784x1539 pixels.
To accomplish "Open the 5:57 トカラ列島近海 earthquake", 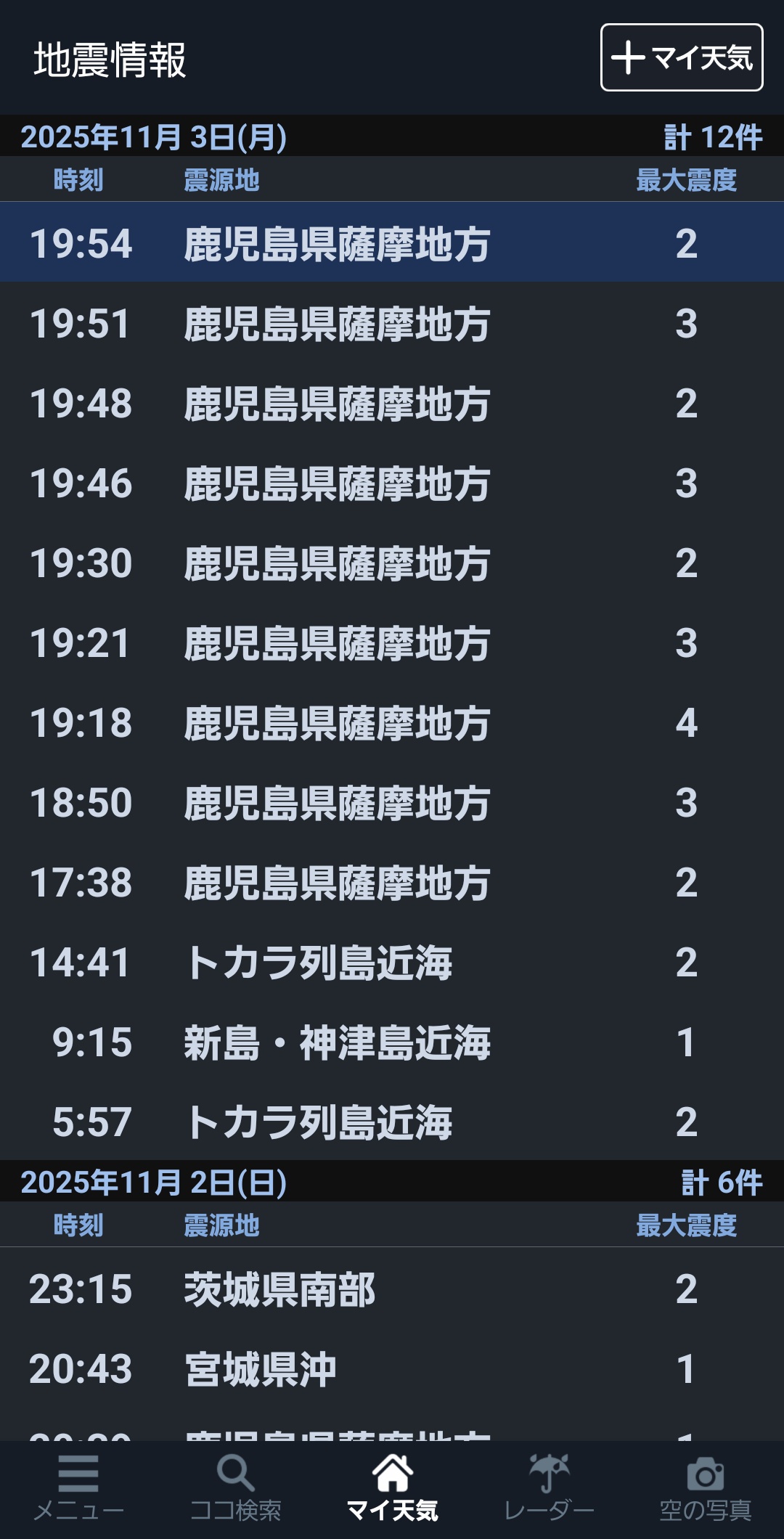I will tap(392, 1121).
